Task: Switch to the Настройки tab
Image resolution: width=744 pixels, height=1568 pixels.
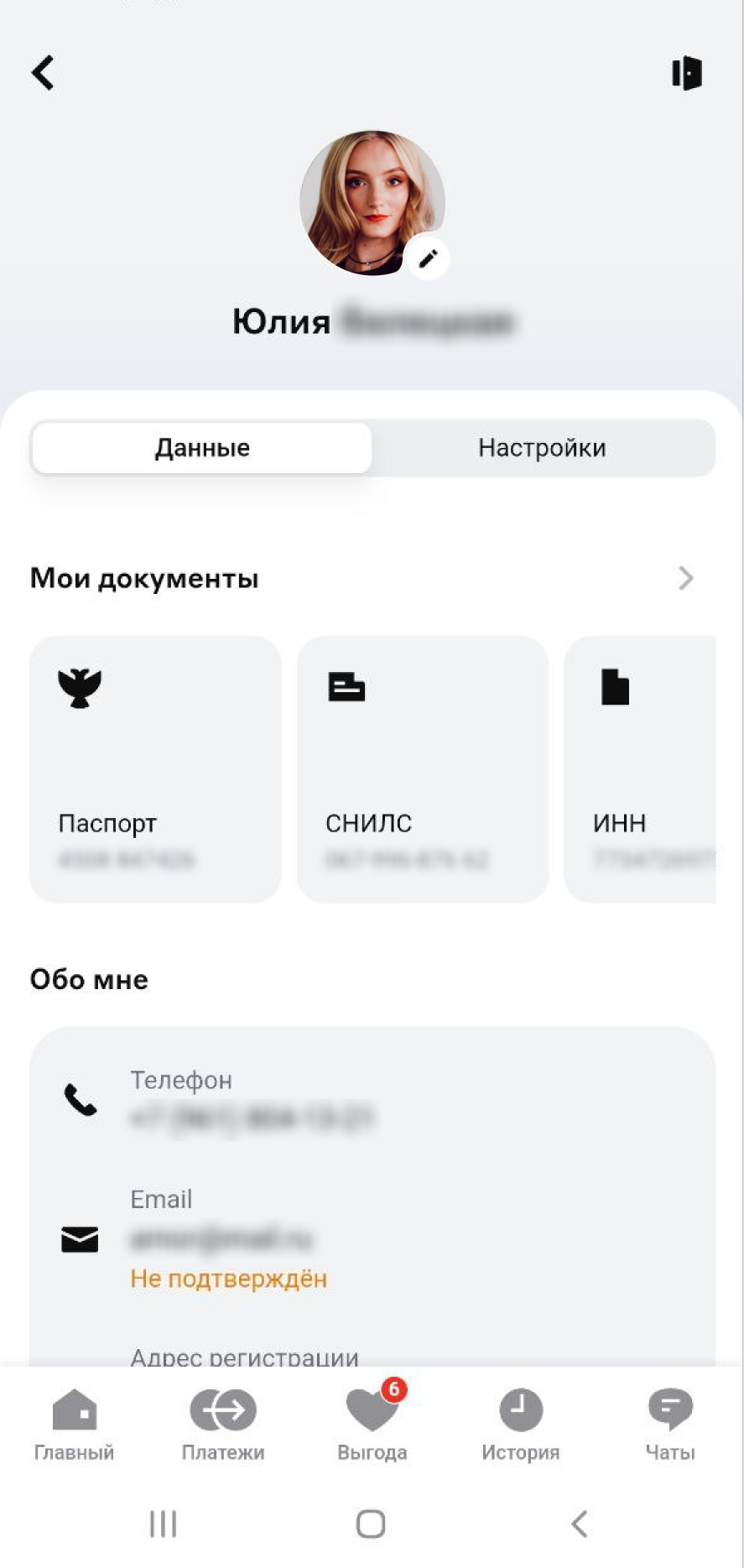Action: [542, 448]
